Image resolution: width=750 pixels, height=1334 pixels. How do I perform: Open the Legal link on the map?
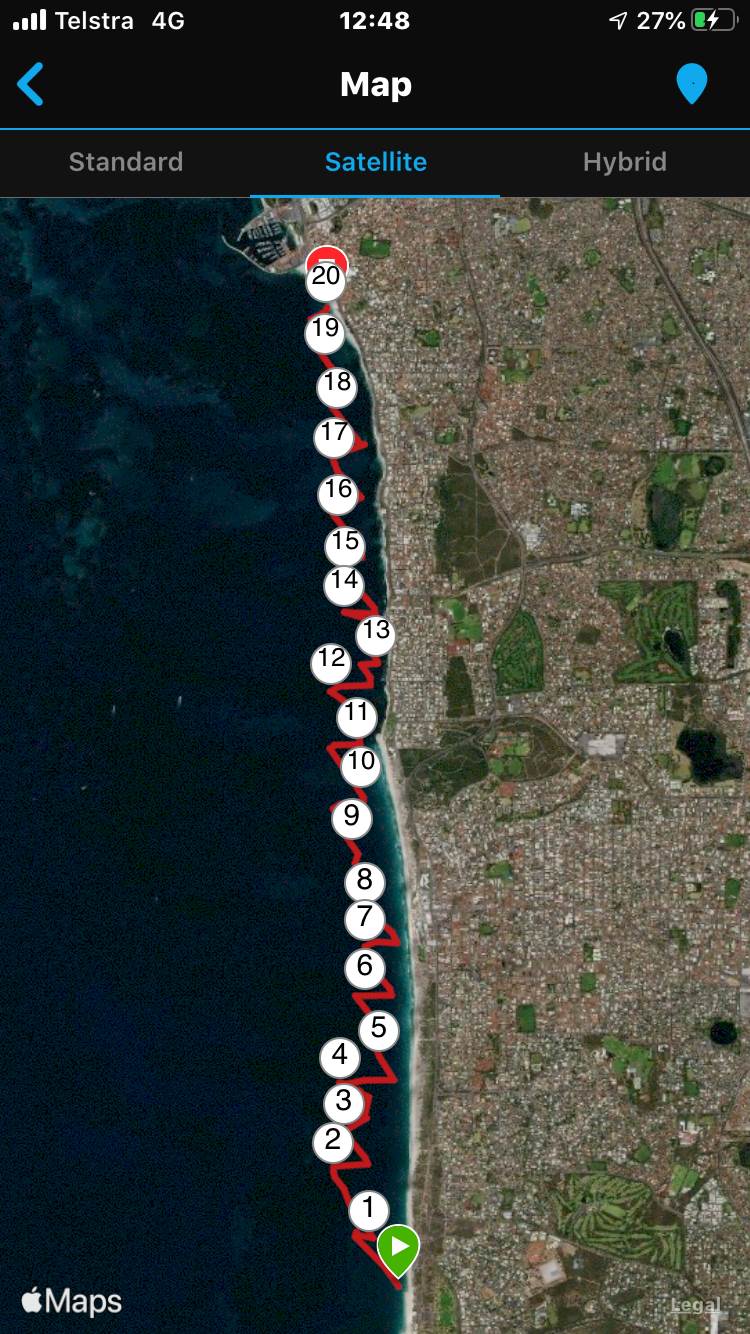[695, 1305]
